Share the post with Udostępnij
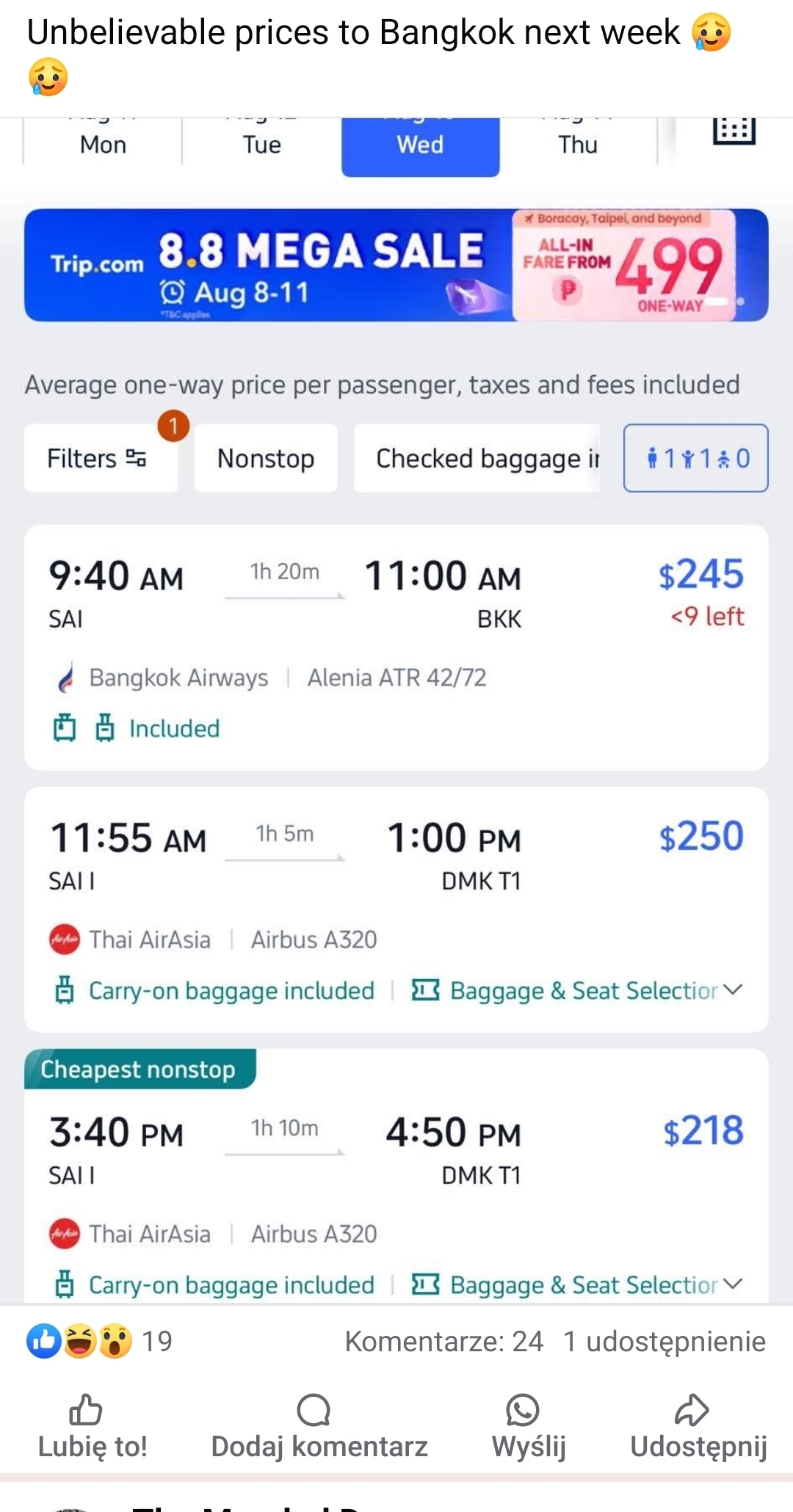Viewport: 793px width, 1512px height. pyautogui.click(x=698, y=1427)
